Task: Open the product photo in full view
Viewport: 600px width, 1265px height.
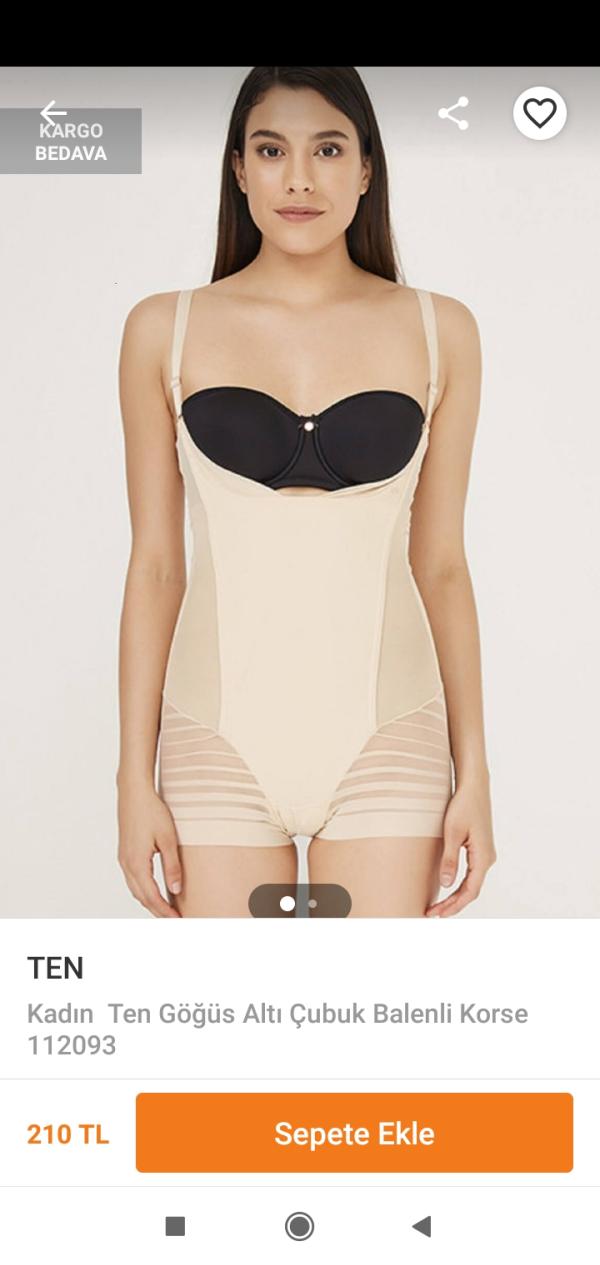Action: pos(300,492)
